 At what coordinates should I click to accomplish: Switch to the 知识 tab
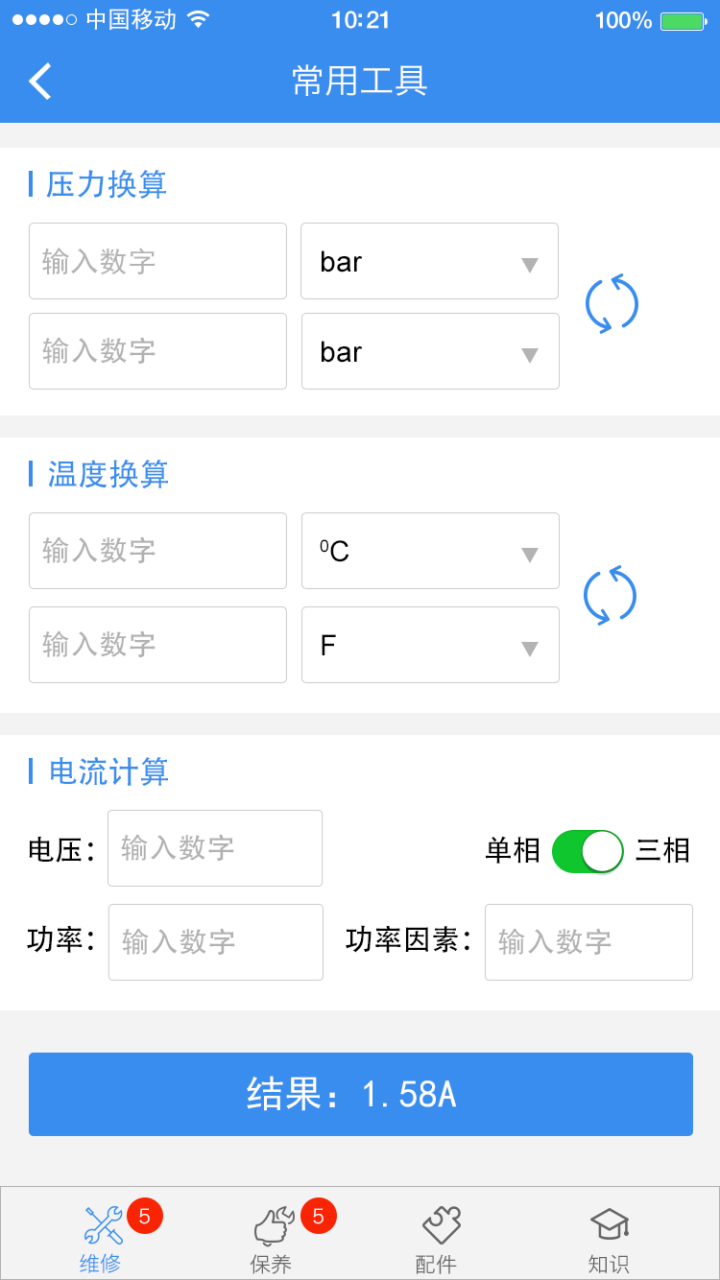(x=608, y=1238)
